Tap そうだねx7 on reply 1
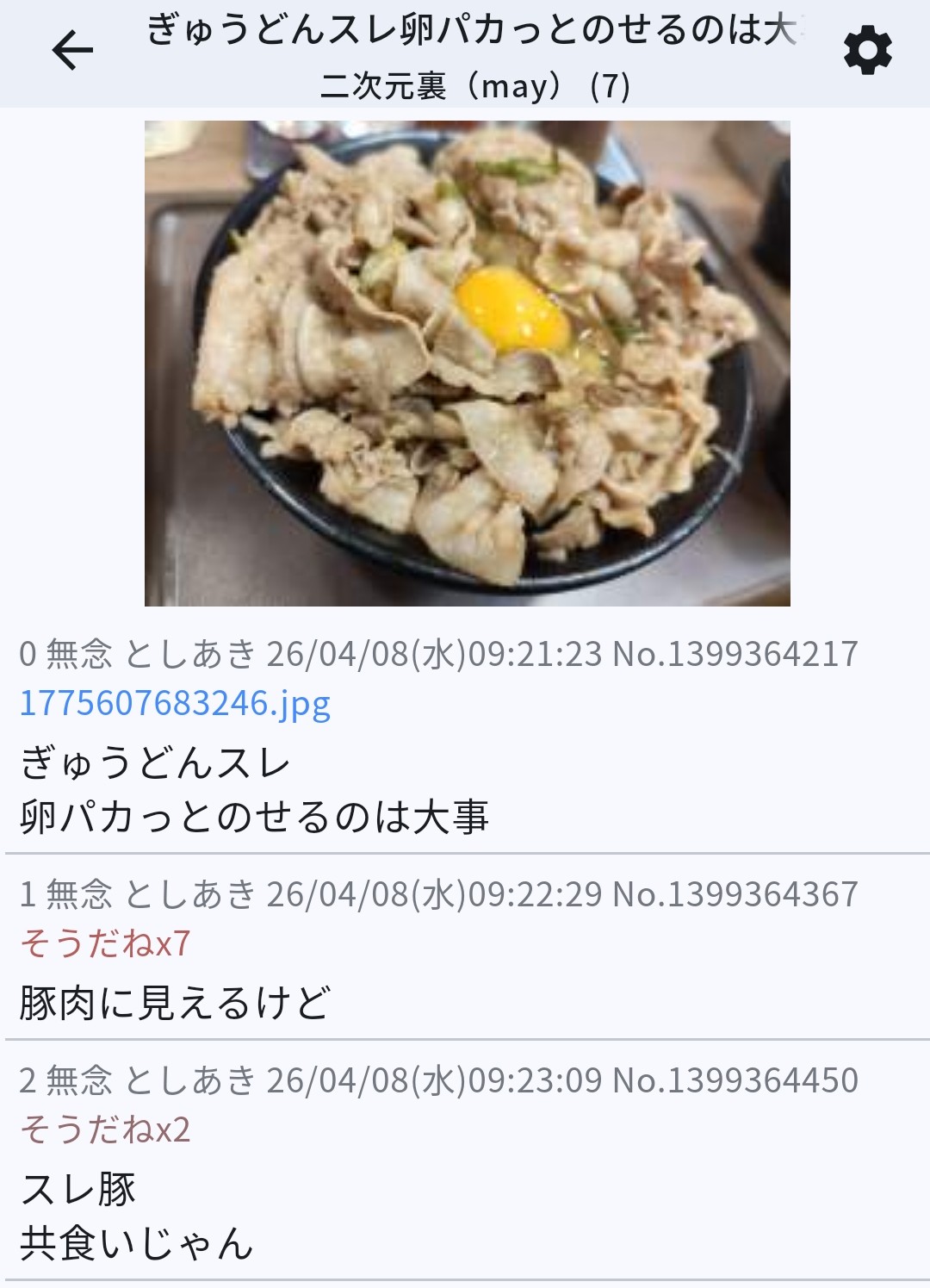 105,944
